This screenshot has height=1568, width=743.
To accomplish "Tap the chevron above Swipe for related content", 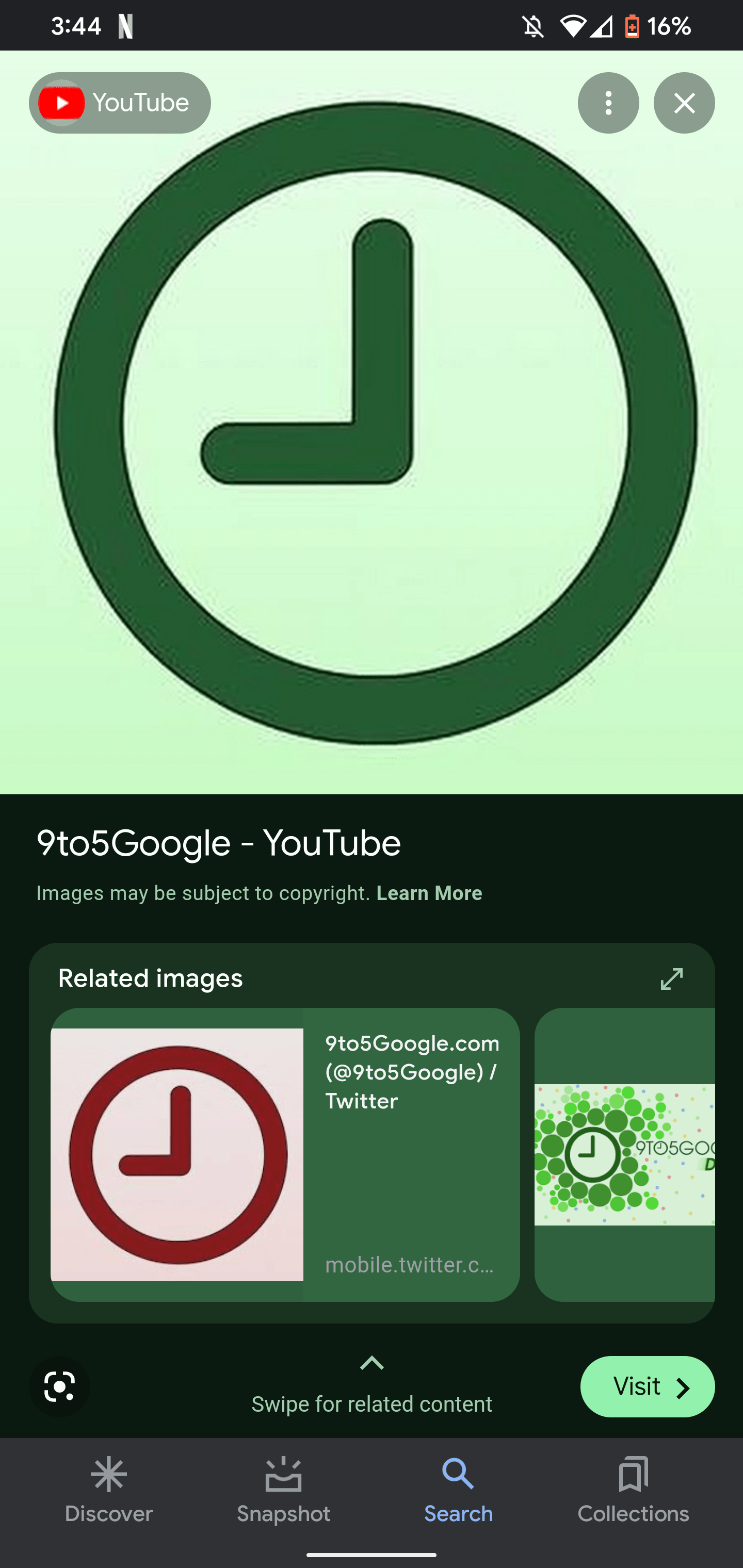I will click(372, 1363).
